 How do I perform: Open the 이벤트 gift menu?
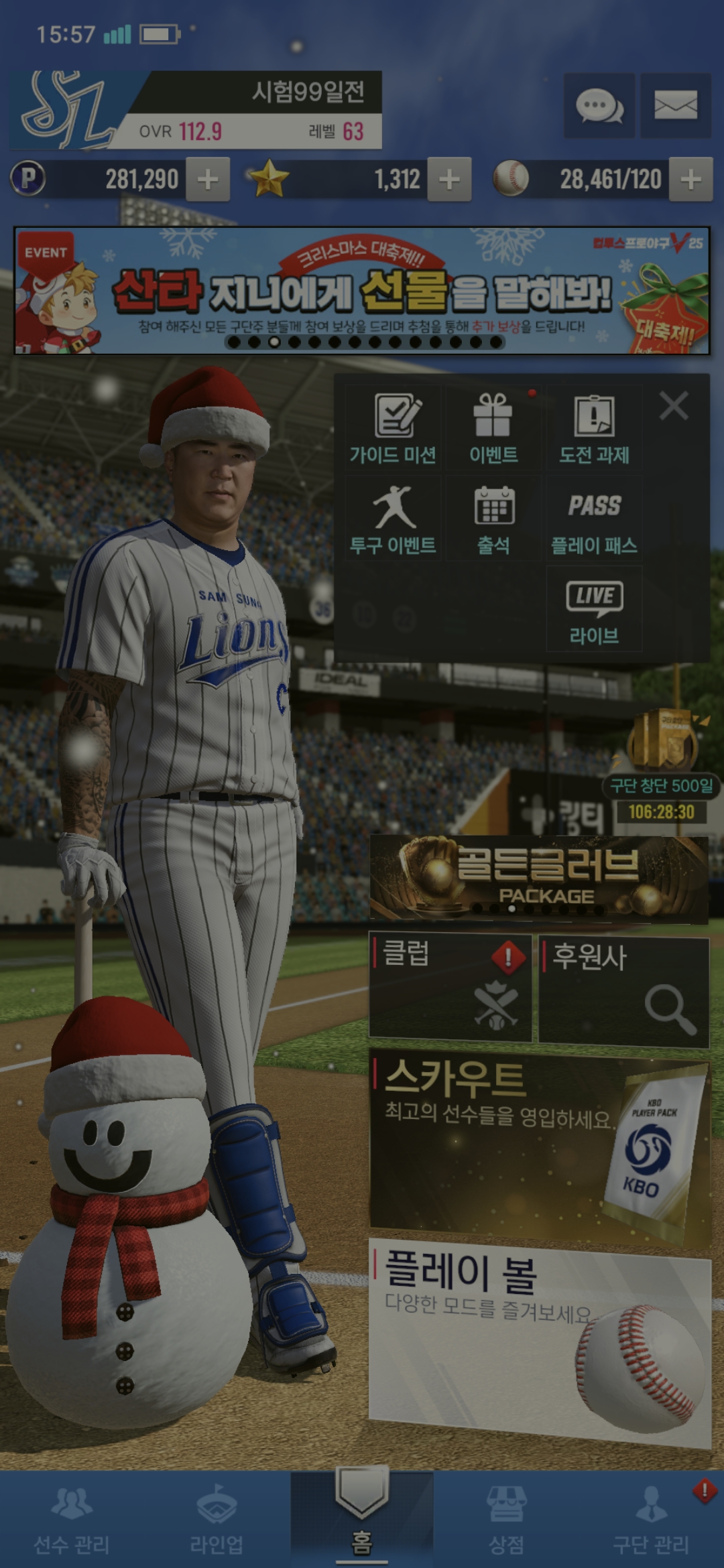(x=493, y=429)
